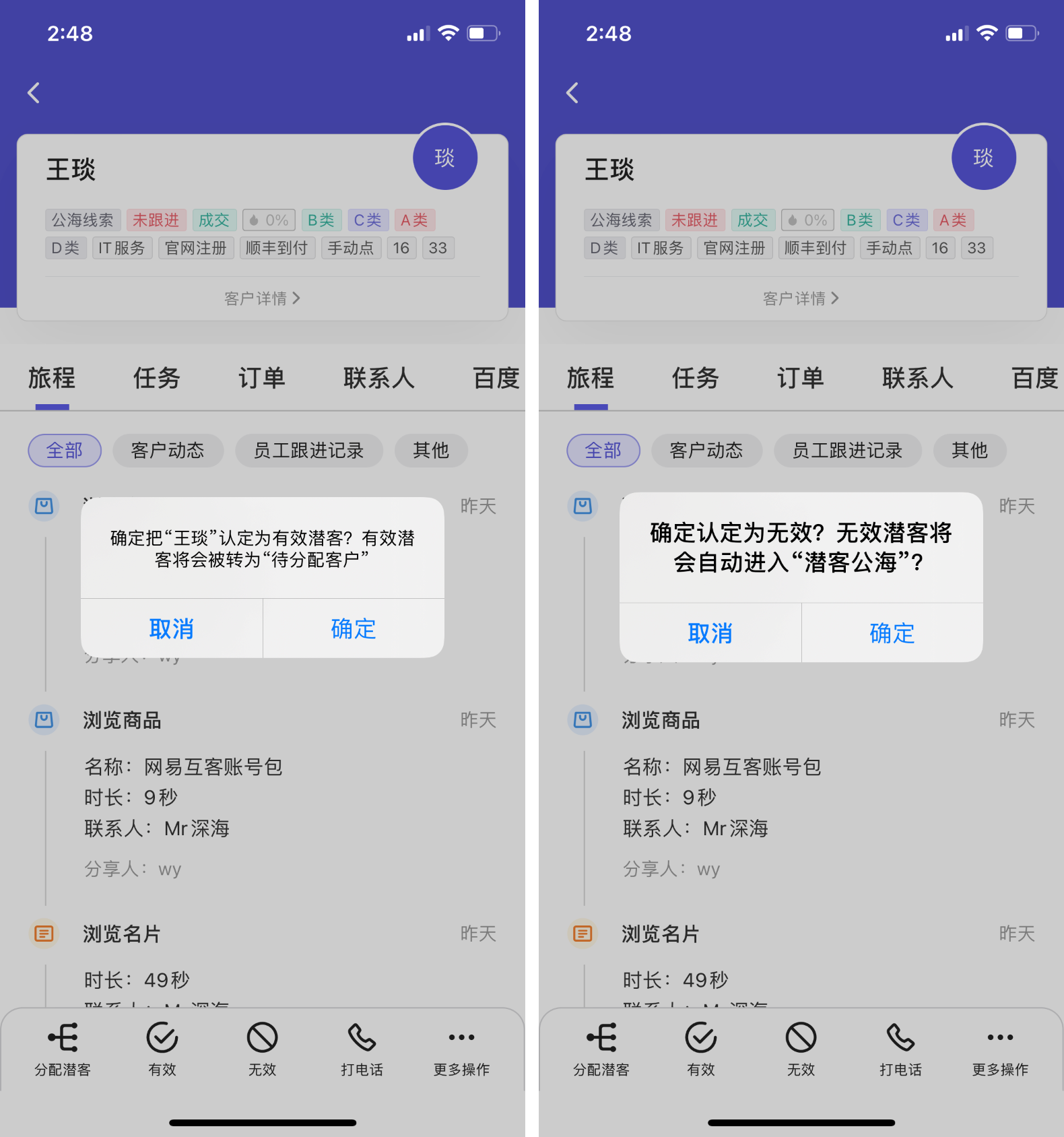
Task: Cancel the 认定为无效 confirmation dialog
Action: click(x=710, y=633)
